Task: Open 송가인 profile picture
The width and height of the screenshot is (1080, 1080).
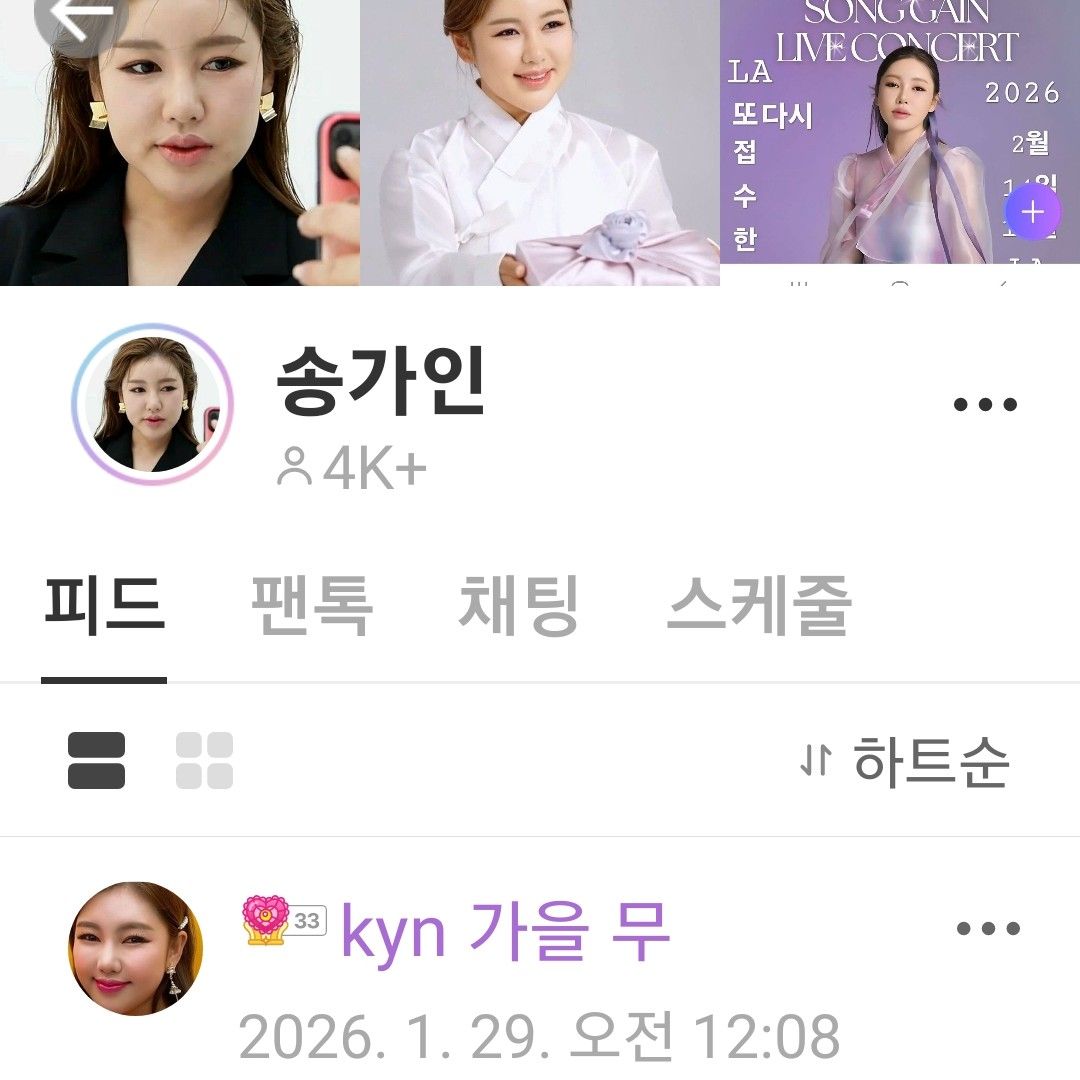Action: coord(152,404)
